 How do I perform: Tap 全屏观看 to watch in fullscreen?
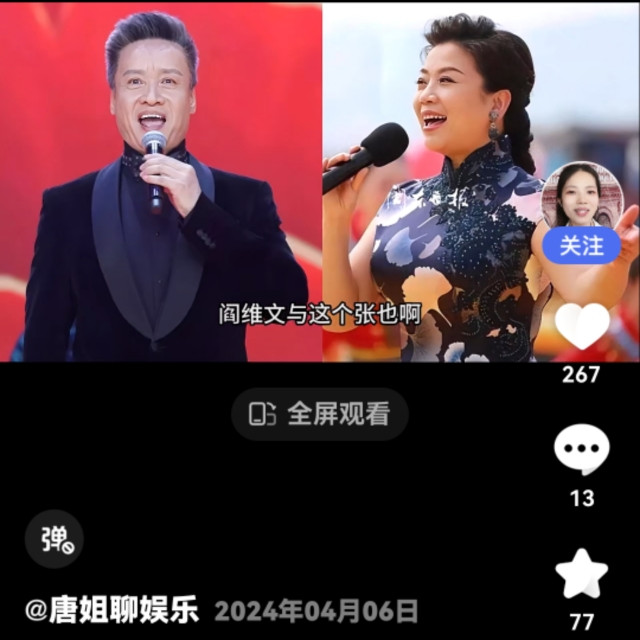pyautogui.click(x=320, y=414)
